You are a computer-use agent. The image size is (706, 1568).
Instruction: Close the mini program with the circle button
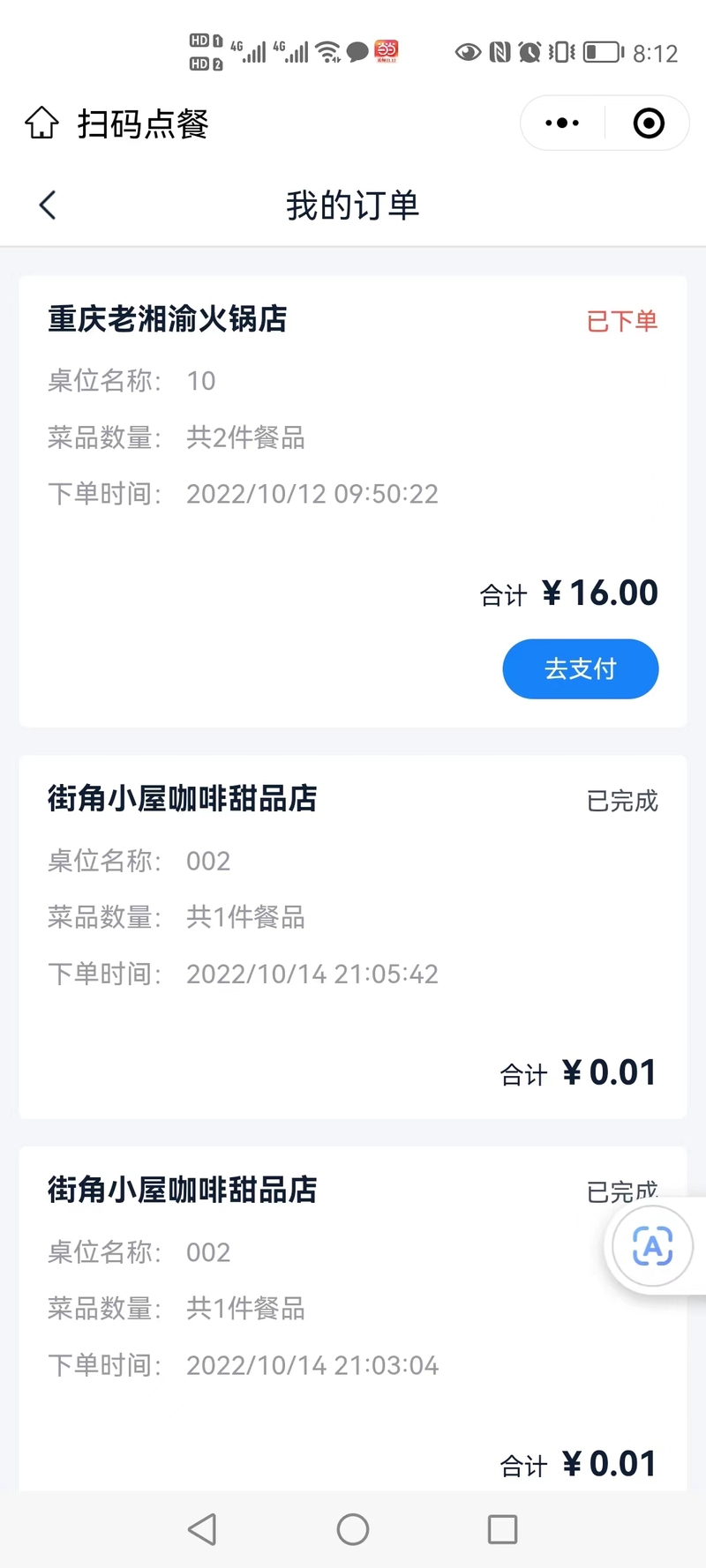[649, 123]
